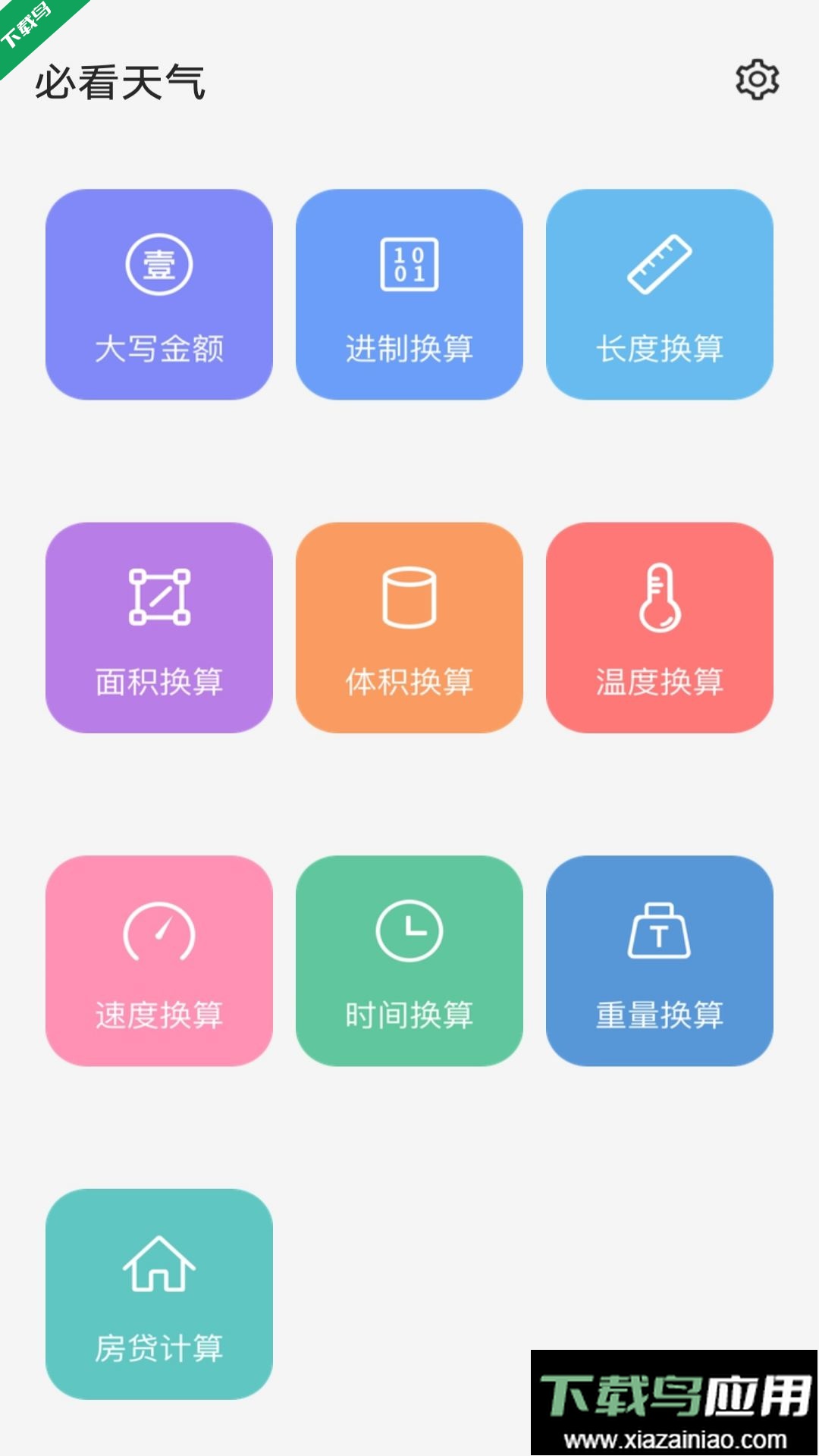
Task: Click the 长度换算 tile
Action: (x=660, y=294)
